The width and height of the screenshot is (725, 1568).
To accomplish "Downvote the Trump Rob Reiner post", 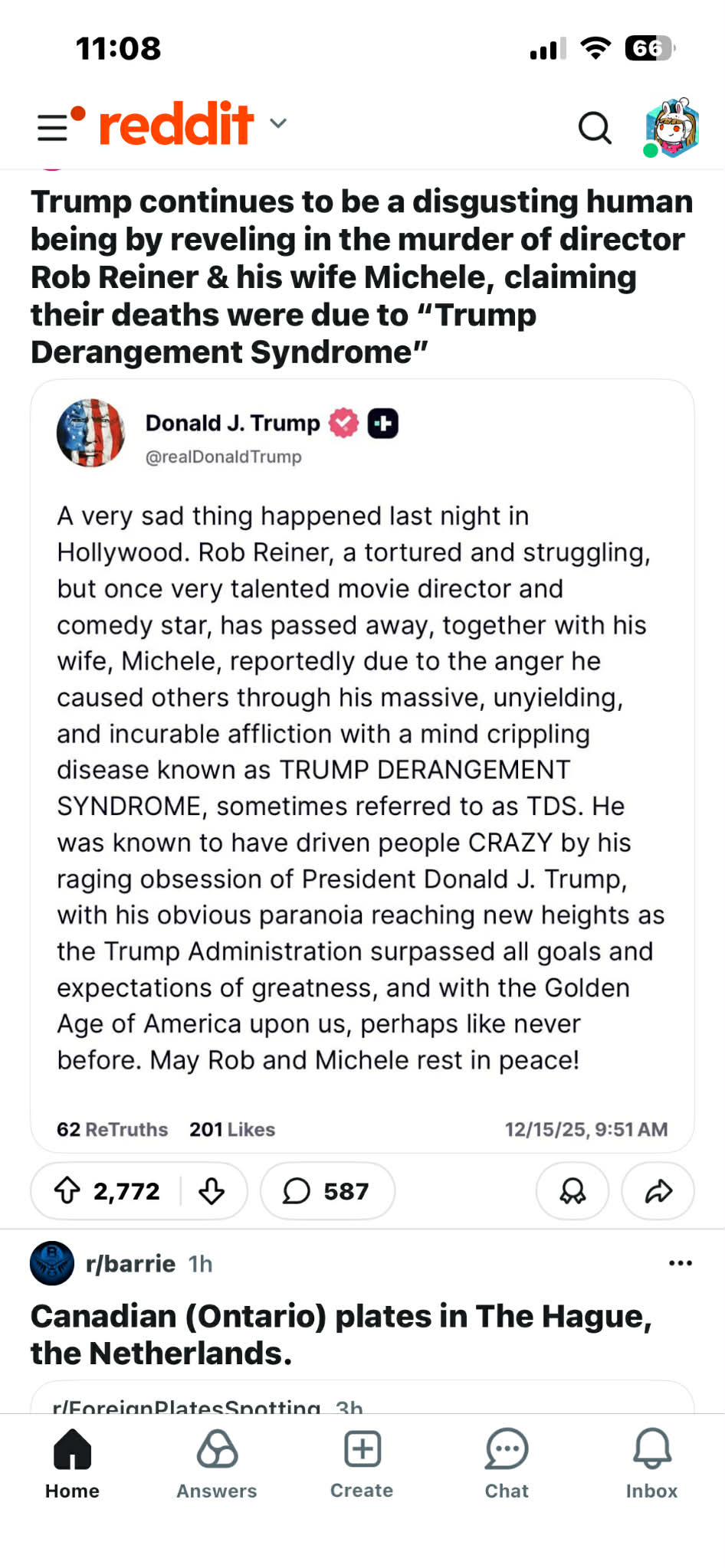I will [212, 1190].
